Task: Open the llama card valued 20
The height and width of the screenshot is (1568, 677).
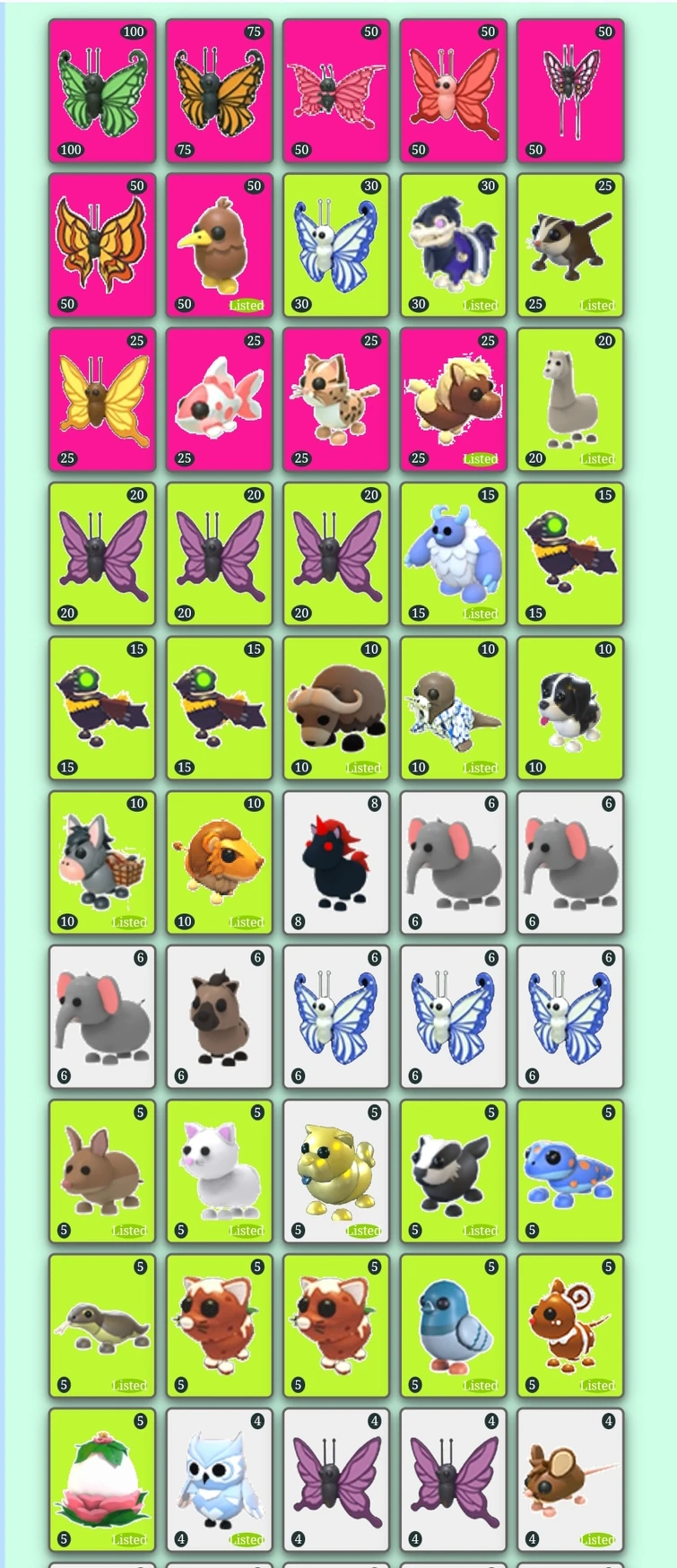Action: click(x=570, y=400)
